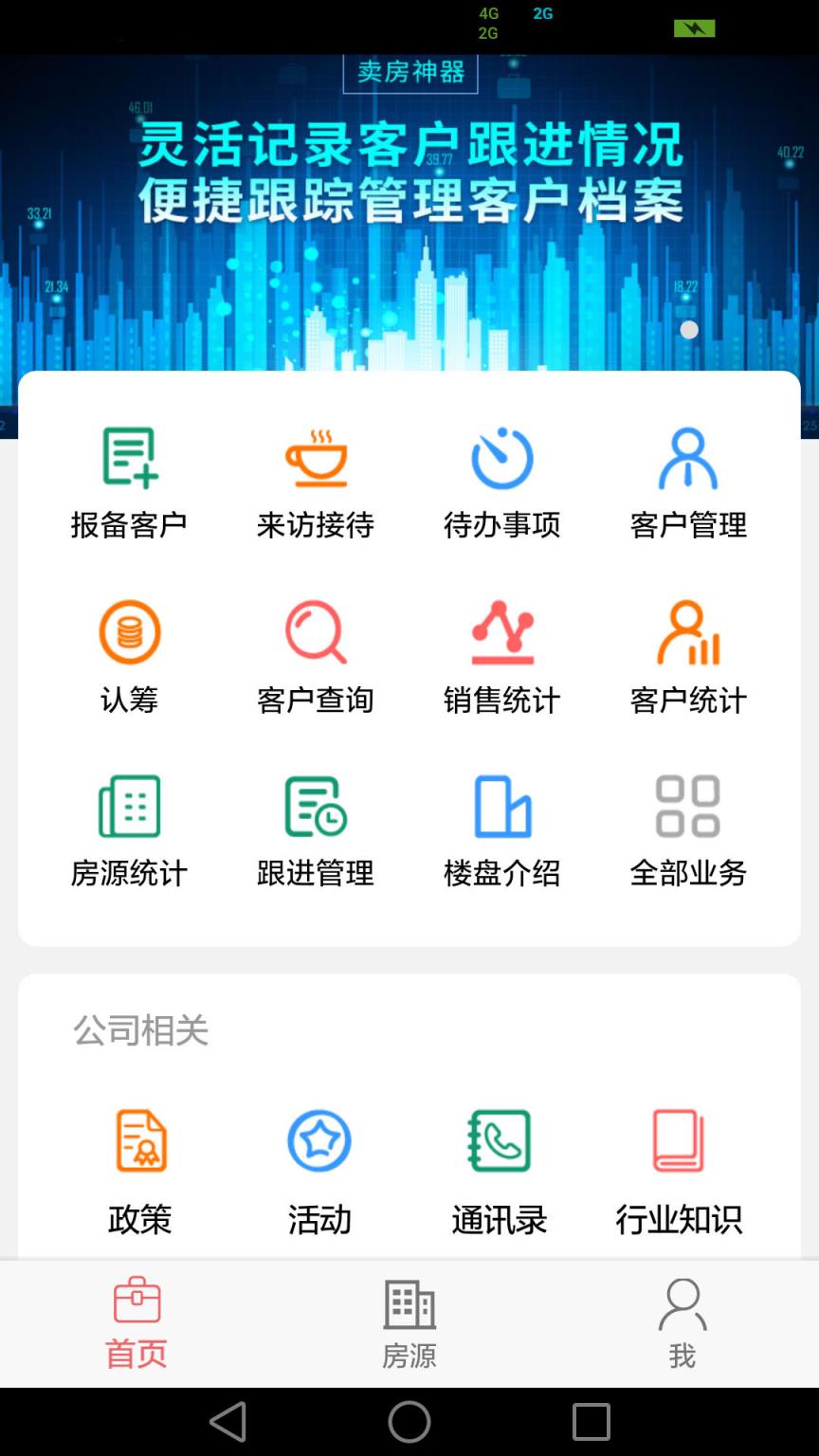Switch to the 我 profile tab
Screen dimensions: 819x1456
(682, 1323)
